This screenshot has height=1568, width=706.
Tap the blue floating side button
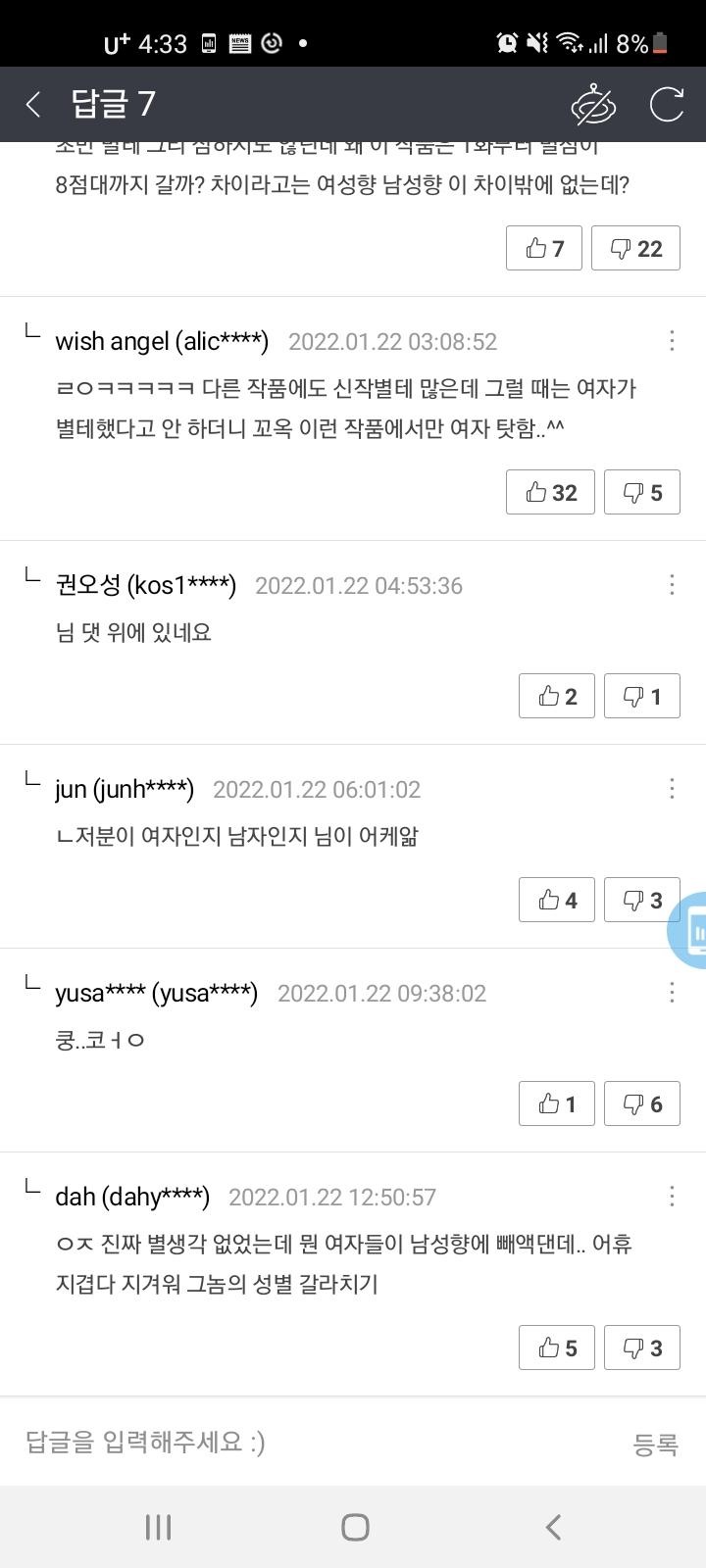click(x=688, y=930)
